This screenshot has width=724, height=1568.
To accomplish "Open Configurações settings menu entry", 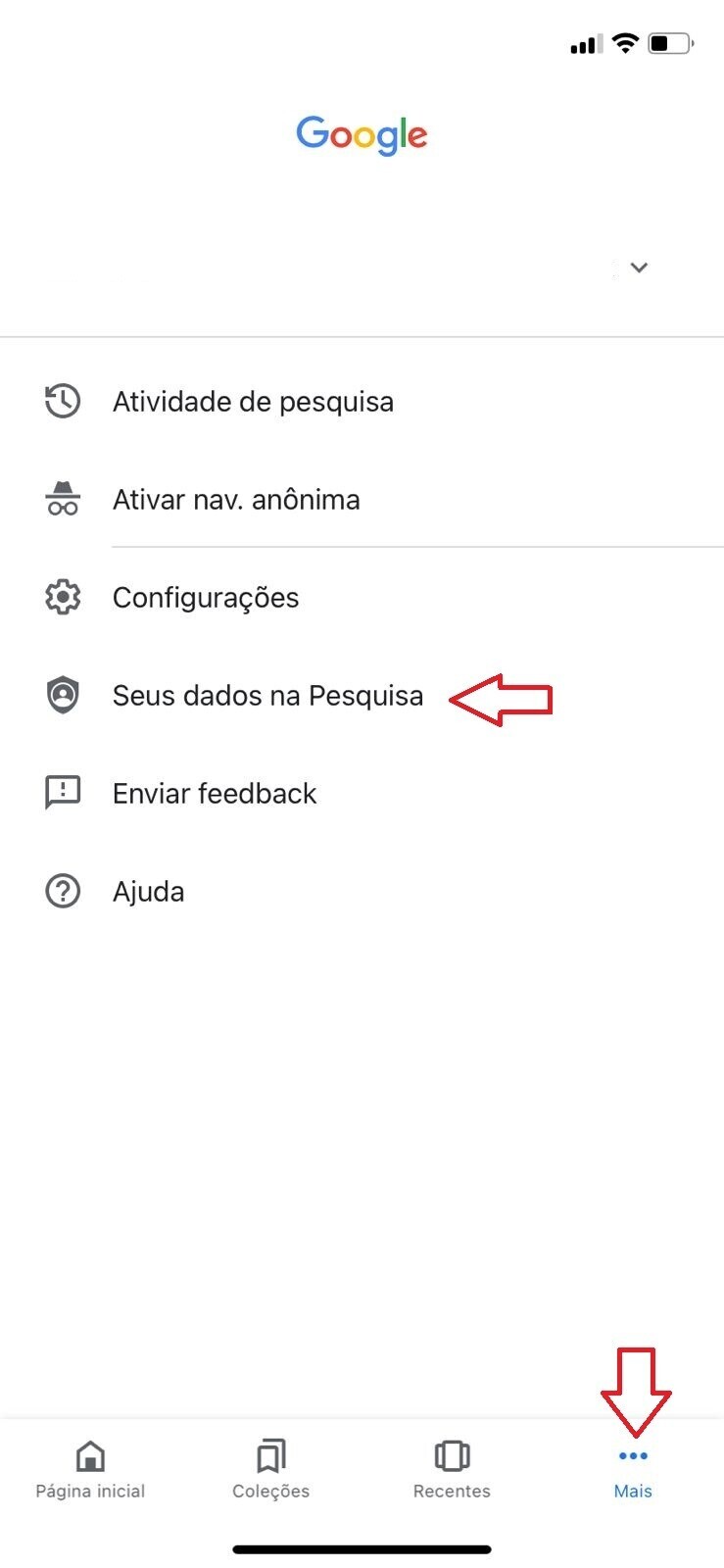I will coord(206,597).
